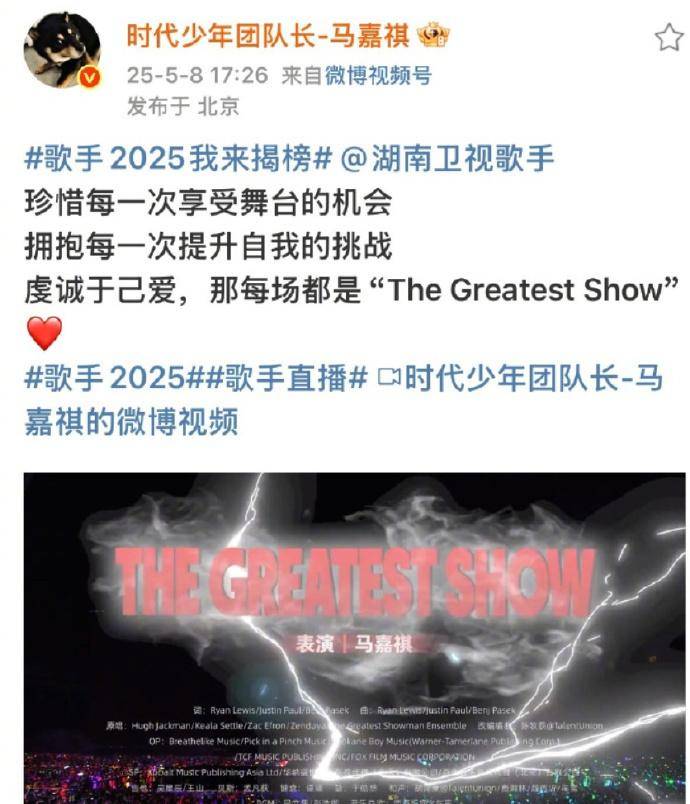The image size is (690, 804).
Task: Tap the username 时代少年团队长-马嘉祺
Action: (267, 35)
